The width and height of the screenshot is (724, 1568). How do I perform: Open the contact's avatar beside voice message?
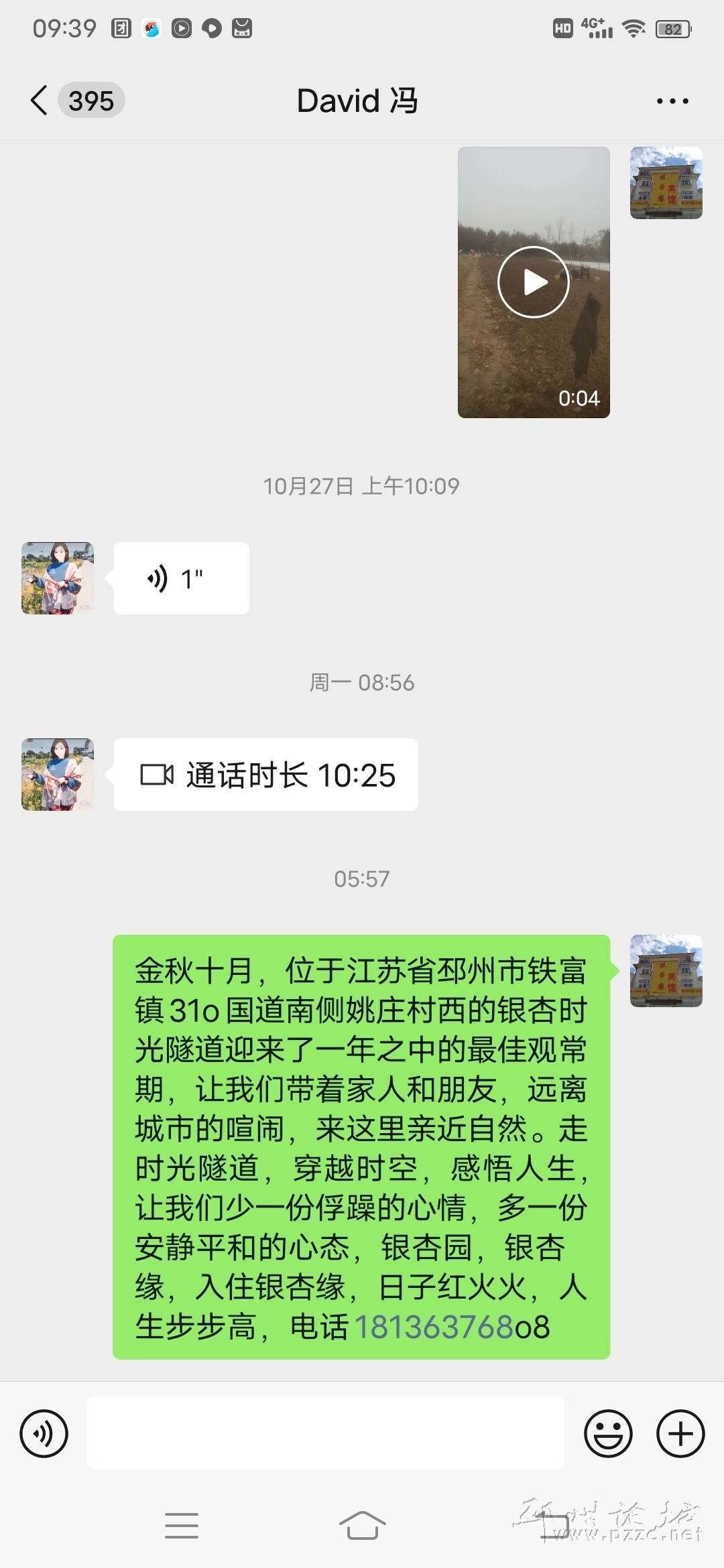pos(58,578)
